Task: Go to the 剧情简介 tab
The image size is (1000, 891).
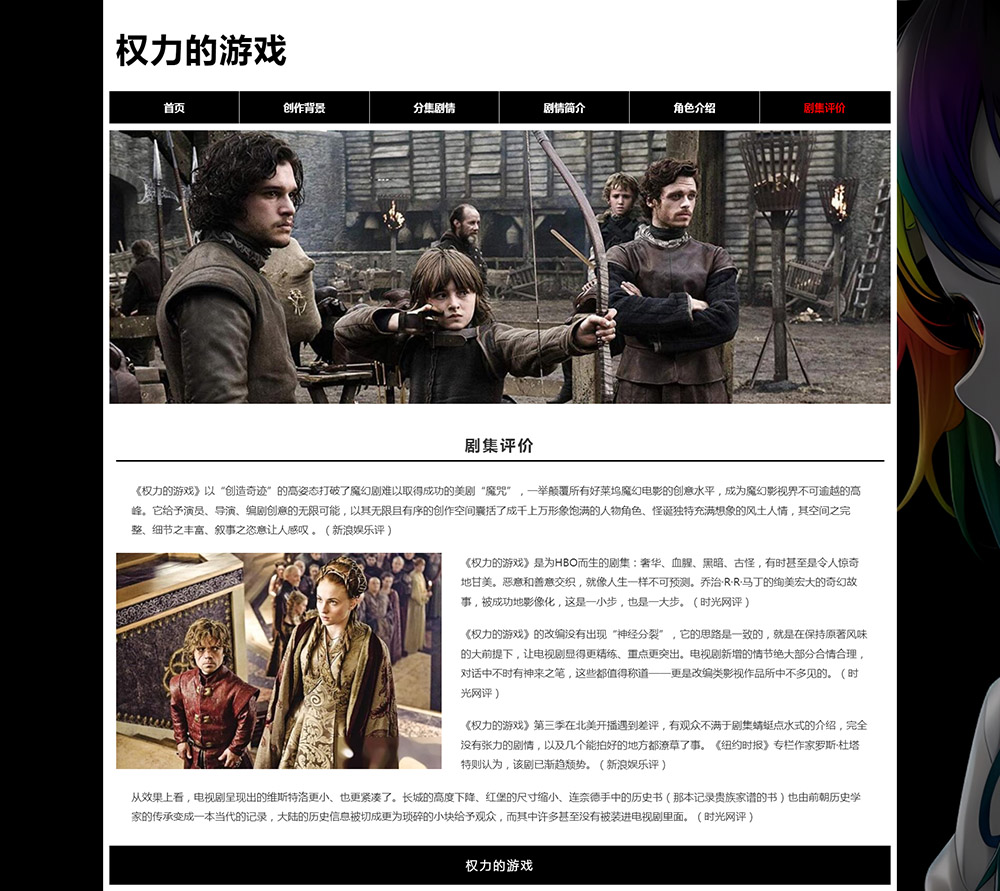Action: point(564,108)
